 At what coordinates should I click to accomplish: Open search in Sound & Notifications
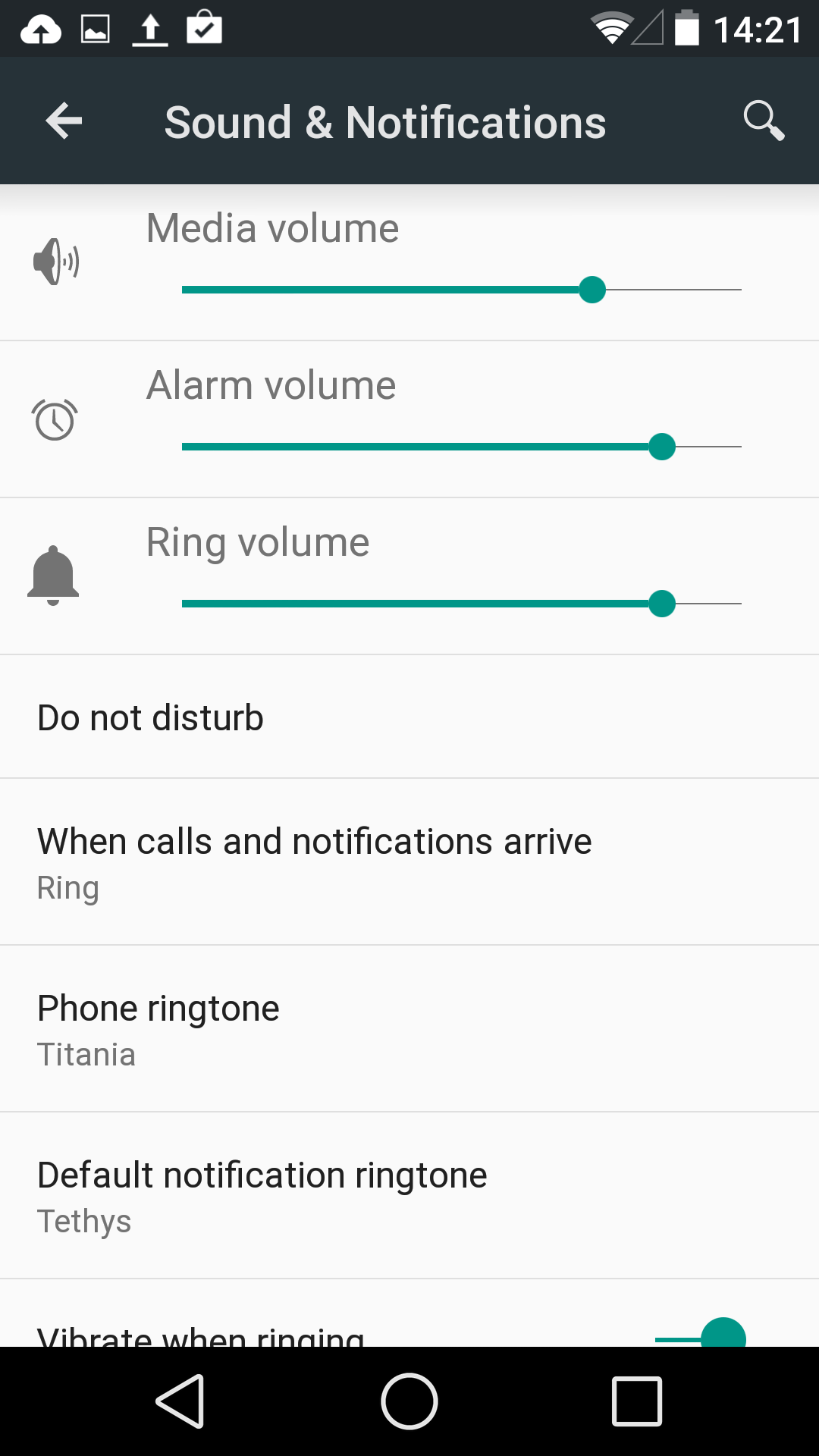point(763,121)
